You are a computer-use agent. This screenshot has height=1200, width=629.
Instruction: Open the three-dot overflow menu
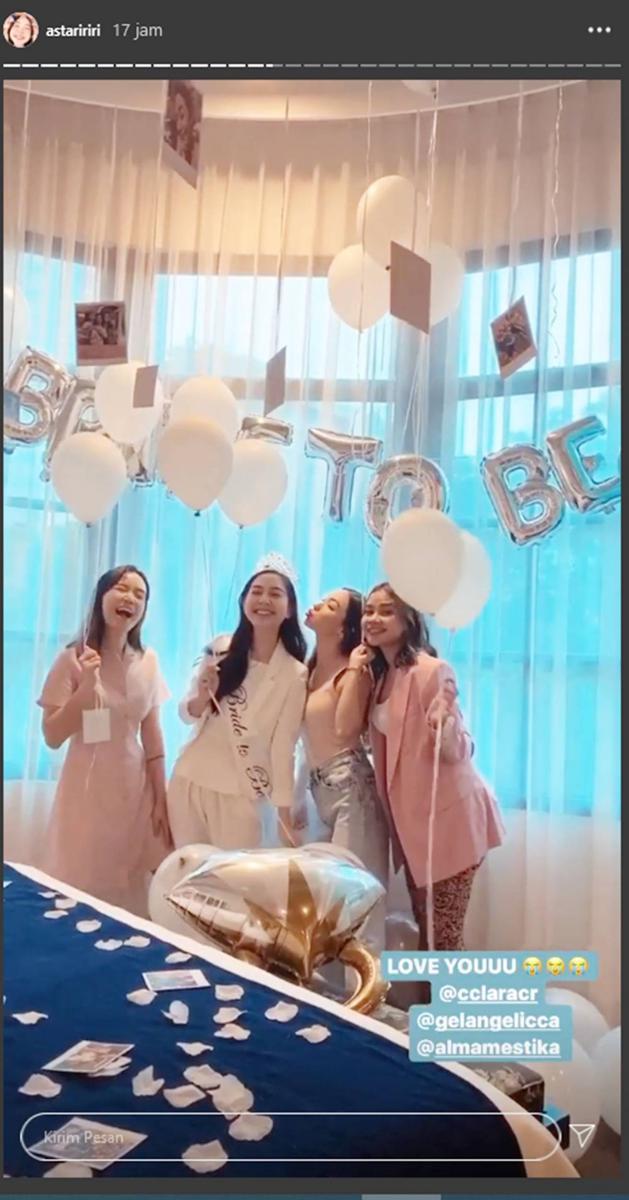[598, 30]
